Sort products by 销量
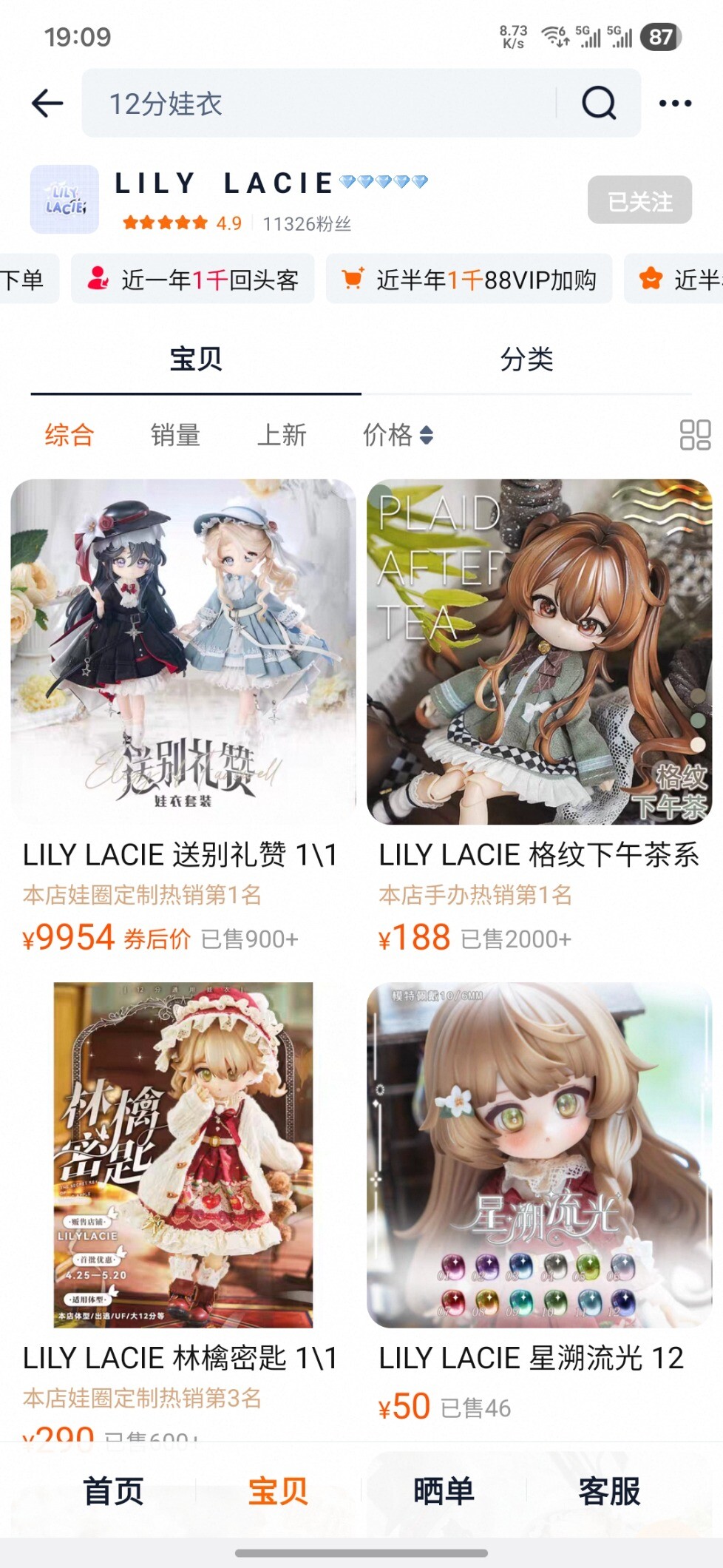This screenshot has width=723, height=1568. tap(175, 435)
